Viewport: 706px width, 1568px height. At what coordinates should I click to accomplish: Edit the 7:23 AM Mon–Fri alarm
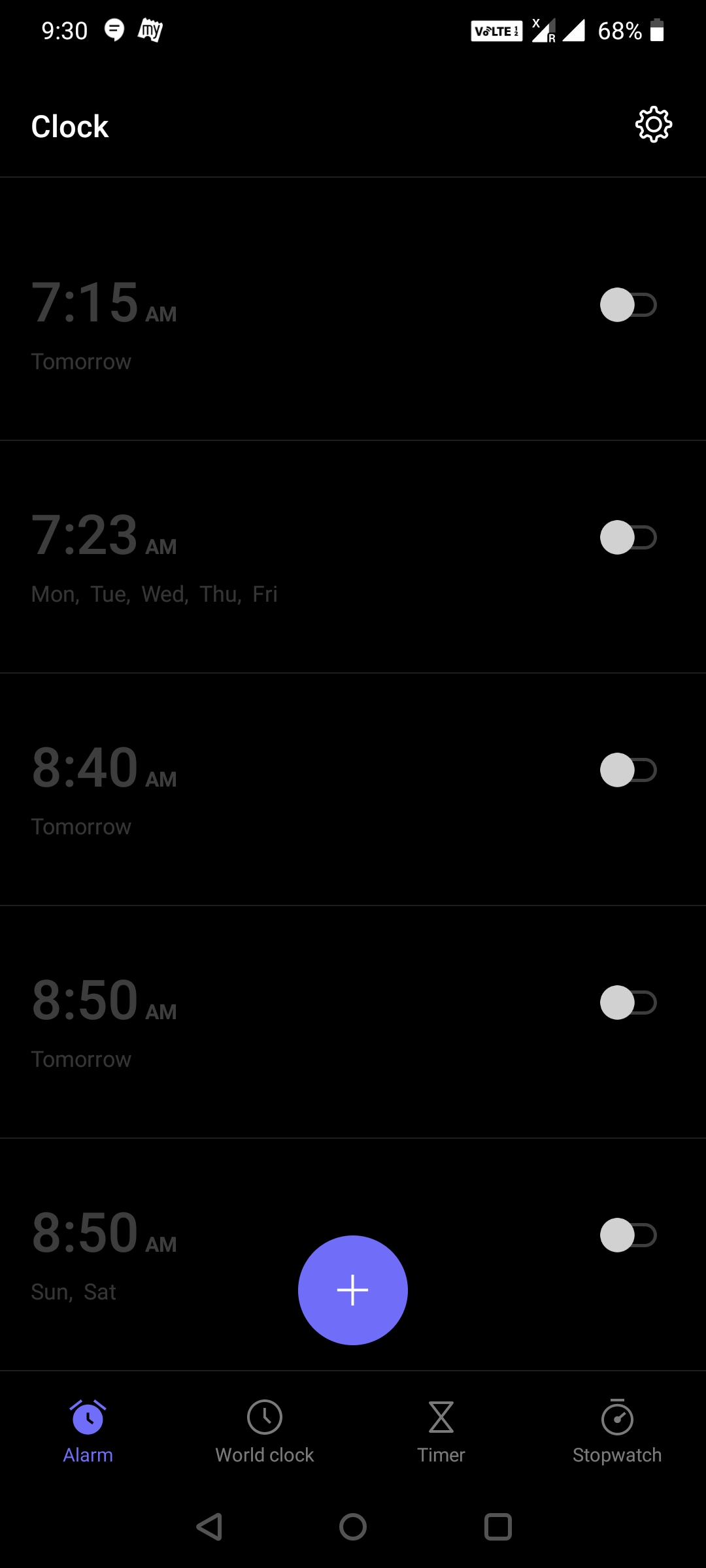click(x=353, y=557)
